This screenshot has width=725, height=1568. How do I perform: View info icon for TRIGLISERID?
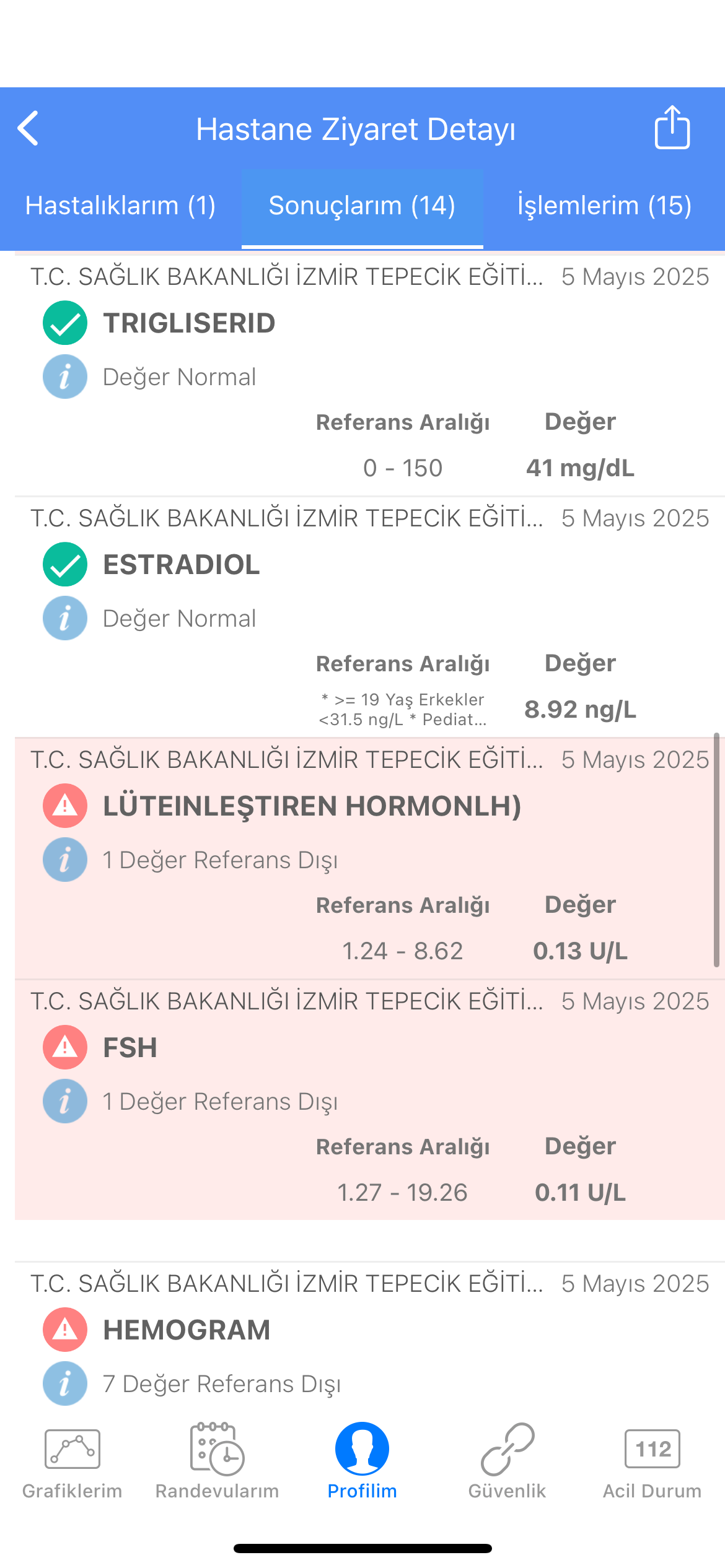tap(65, 377)
